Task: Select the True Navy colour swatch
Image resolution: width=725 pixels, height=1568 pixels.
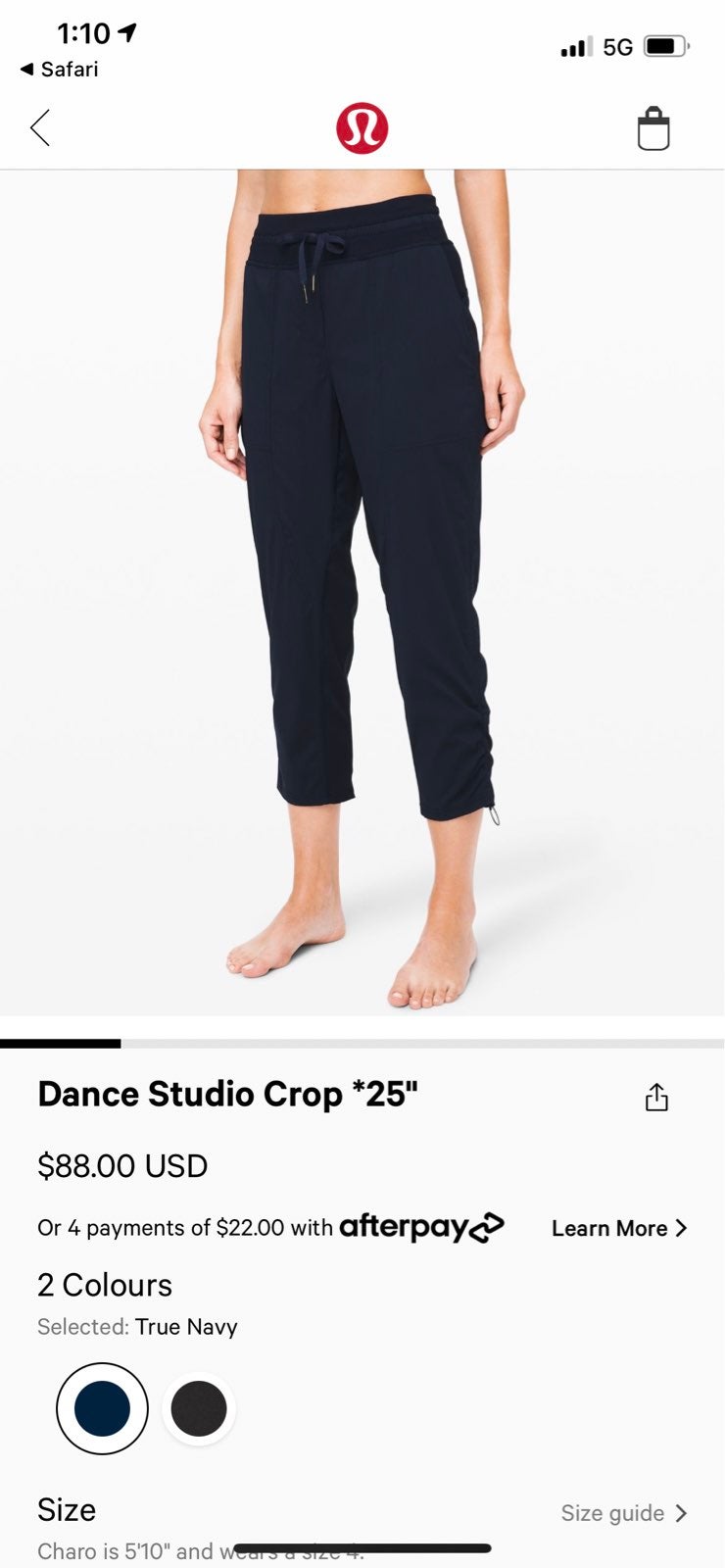Action: click(x=102, y=1408)
